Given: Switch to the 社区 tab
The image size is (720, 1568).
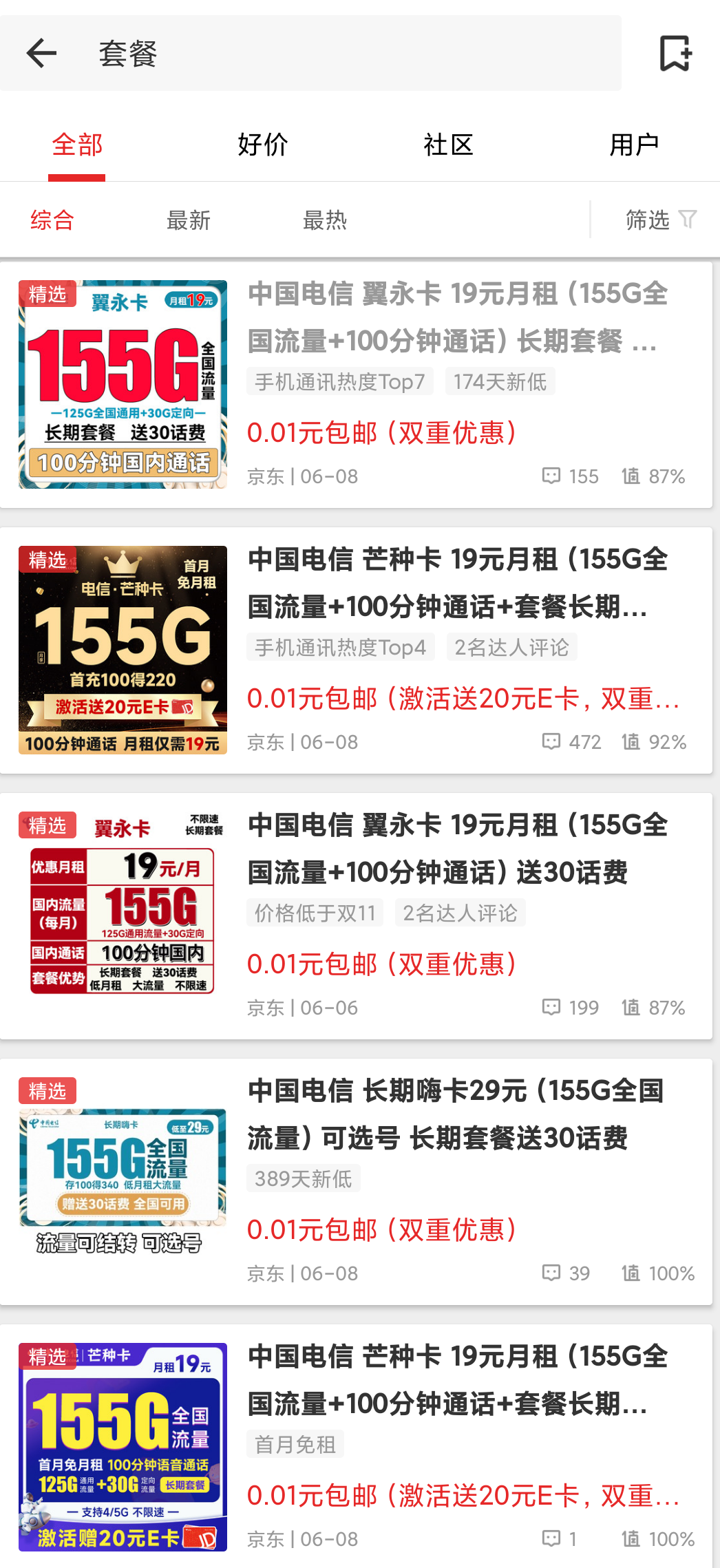Looking at the screenshot, I should click(x=448, y=145).
